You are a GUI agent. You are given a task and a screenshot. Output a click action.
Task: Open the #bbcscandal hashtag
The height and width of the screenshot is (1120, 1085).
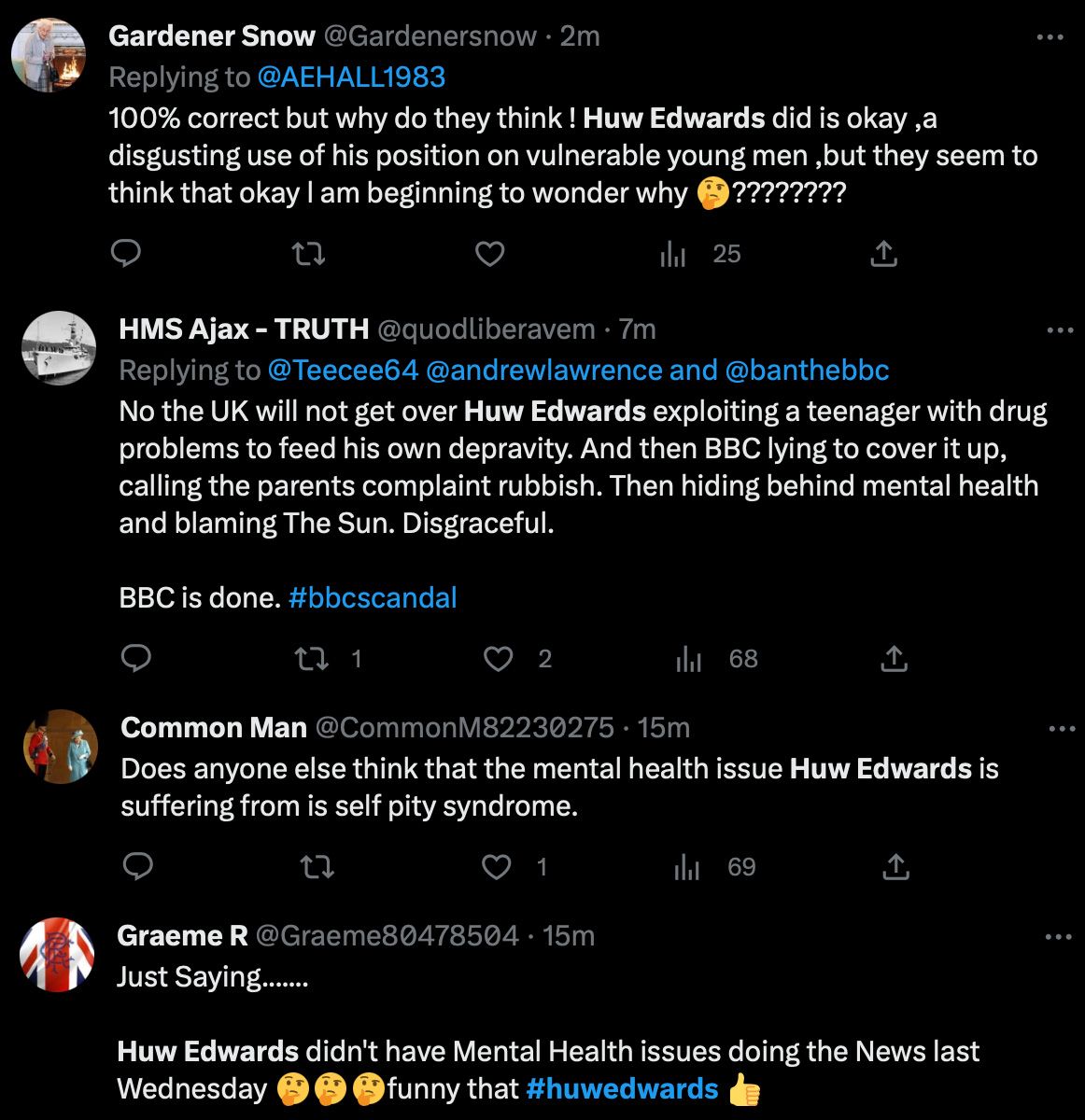pos(373,597)
